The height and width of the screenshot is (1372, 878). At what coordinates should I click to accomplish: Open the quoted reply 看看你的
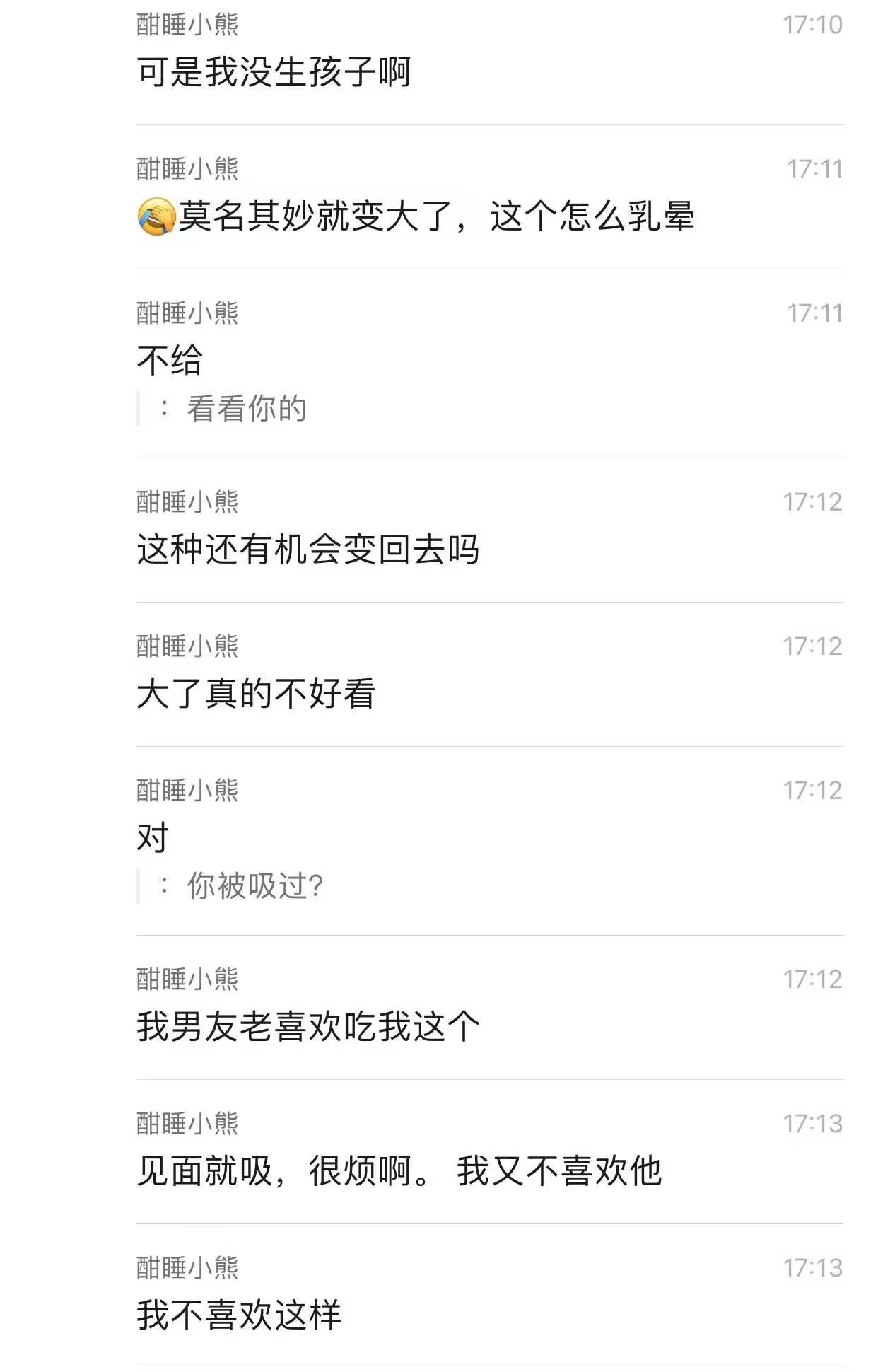tap(246, 407)
